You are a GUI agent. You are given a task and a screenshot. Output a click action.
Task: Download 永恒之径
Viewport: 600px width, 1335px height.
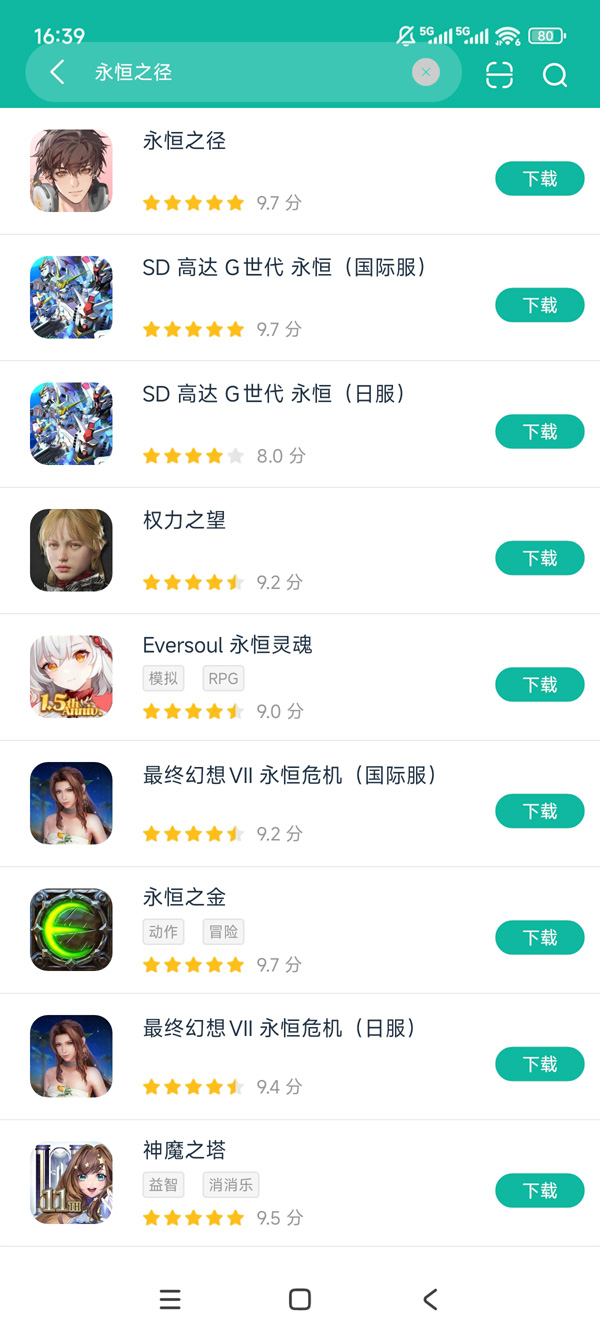[x=539, y=179]
